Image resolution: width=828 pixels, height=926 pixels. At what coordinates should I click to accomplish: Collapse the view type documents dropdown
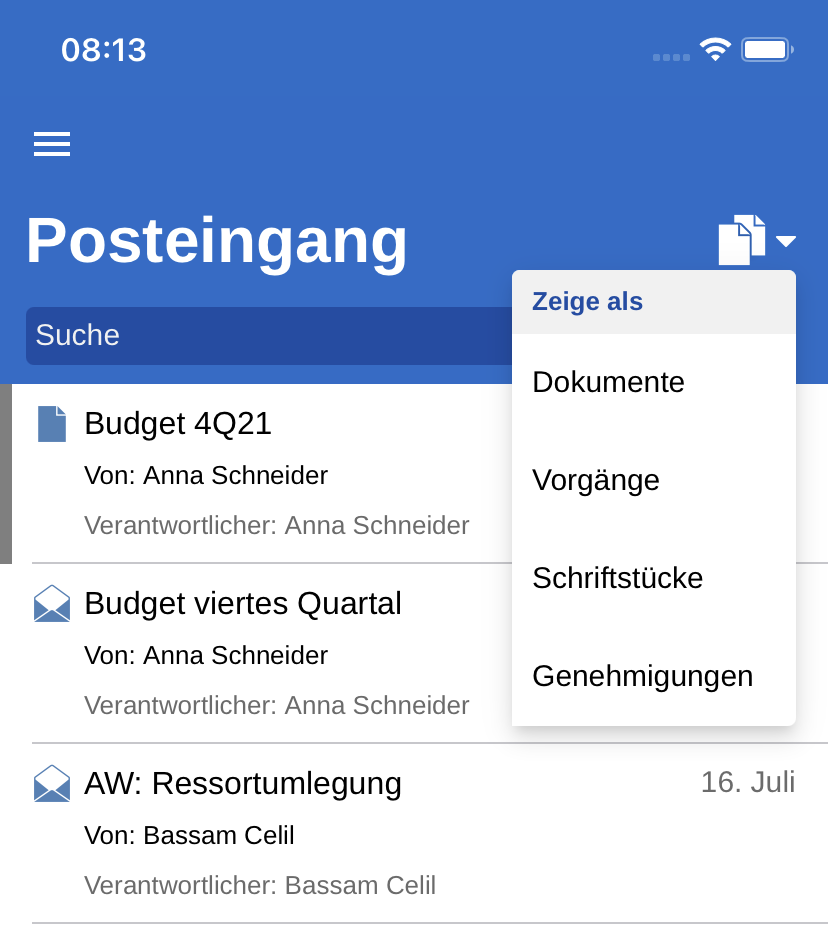point(756,240)
